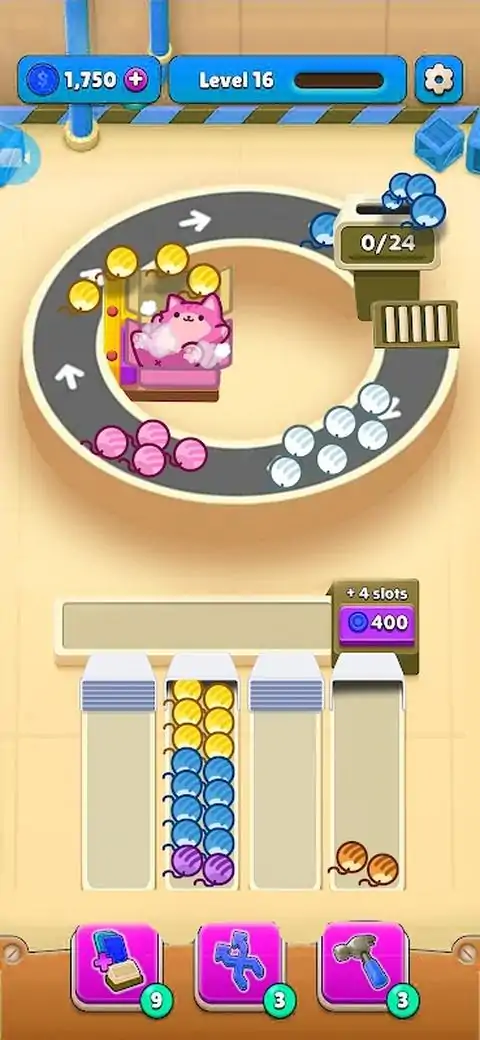
Task: Tap the tube with yellow and blue yarn
Action: tap(202, 773)
